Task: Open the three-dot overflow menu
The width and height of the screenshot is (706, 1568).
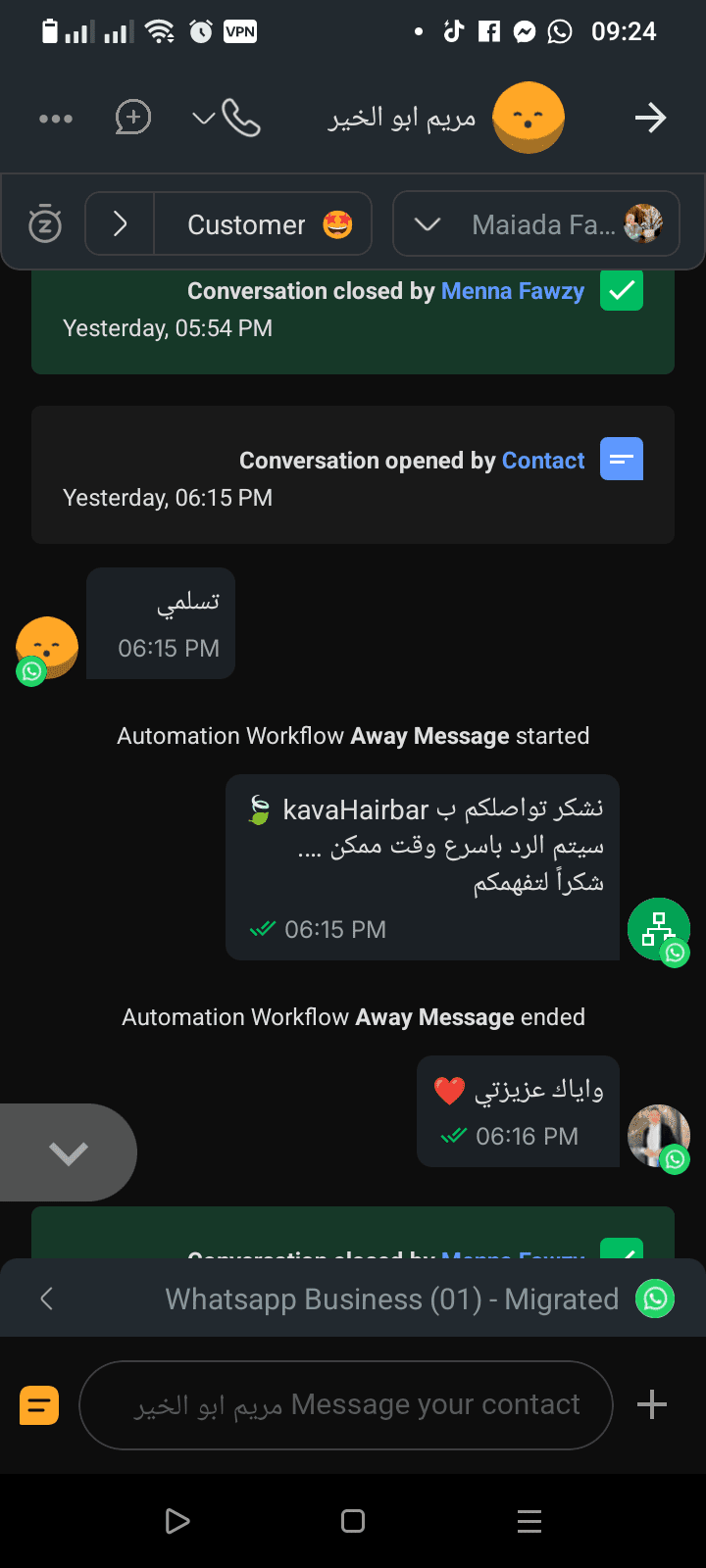Action: [x=56, y=119]
